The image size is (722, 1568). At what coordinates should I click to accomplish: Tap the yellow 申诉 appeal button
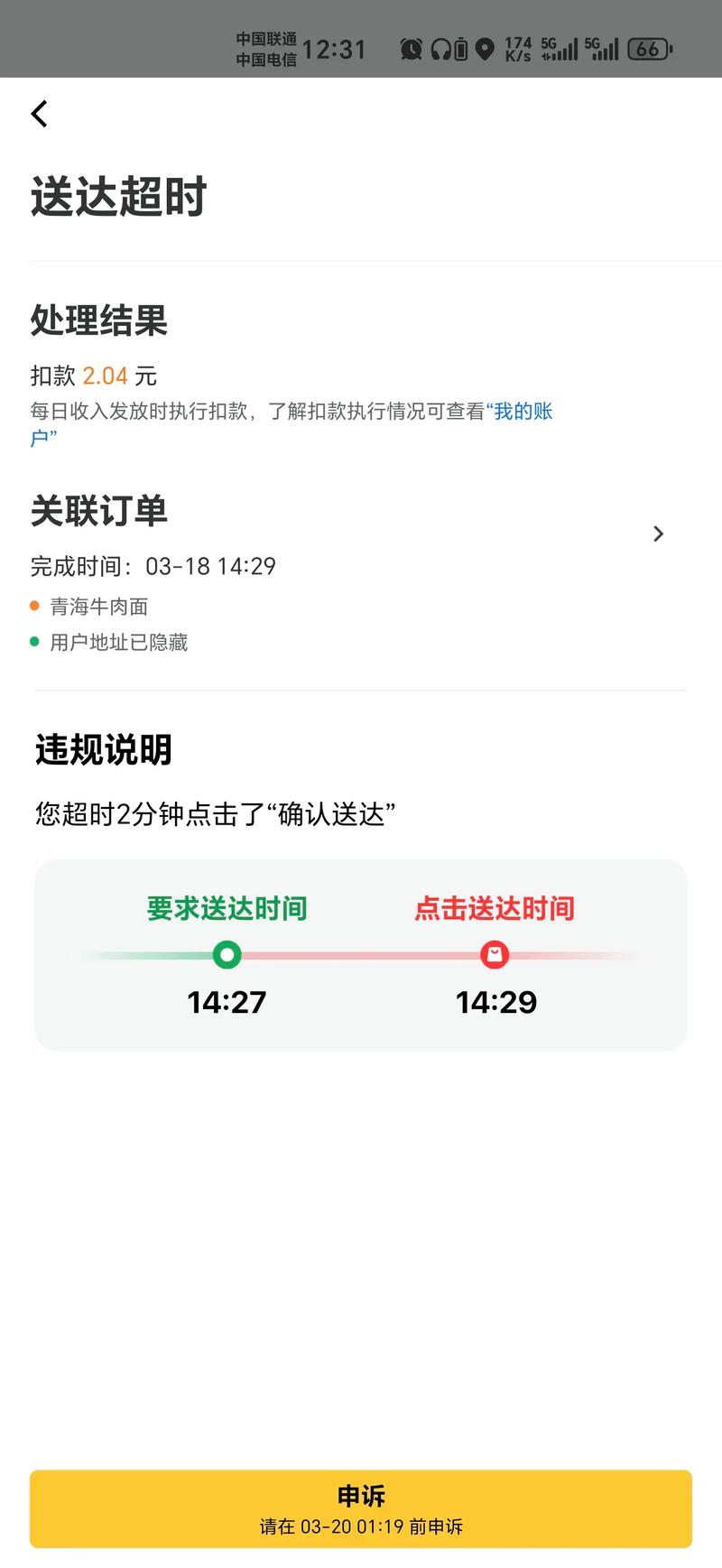click(x=361, y=1508)
